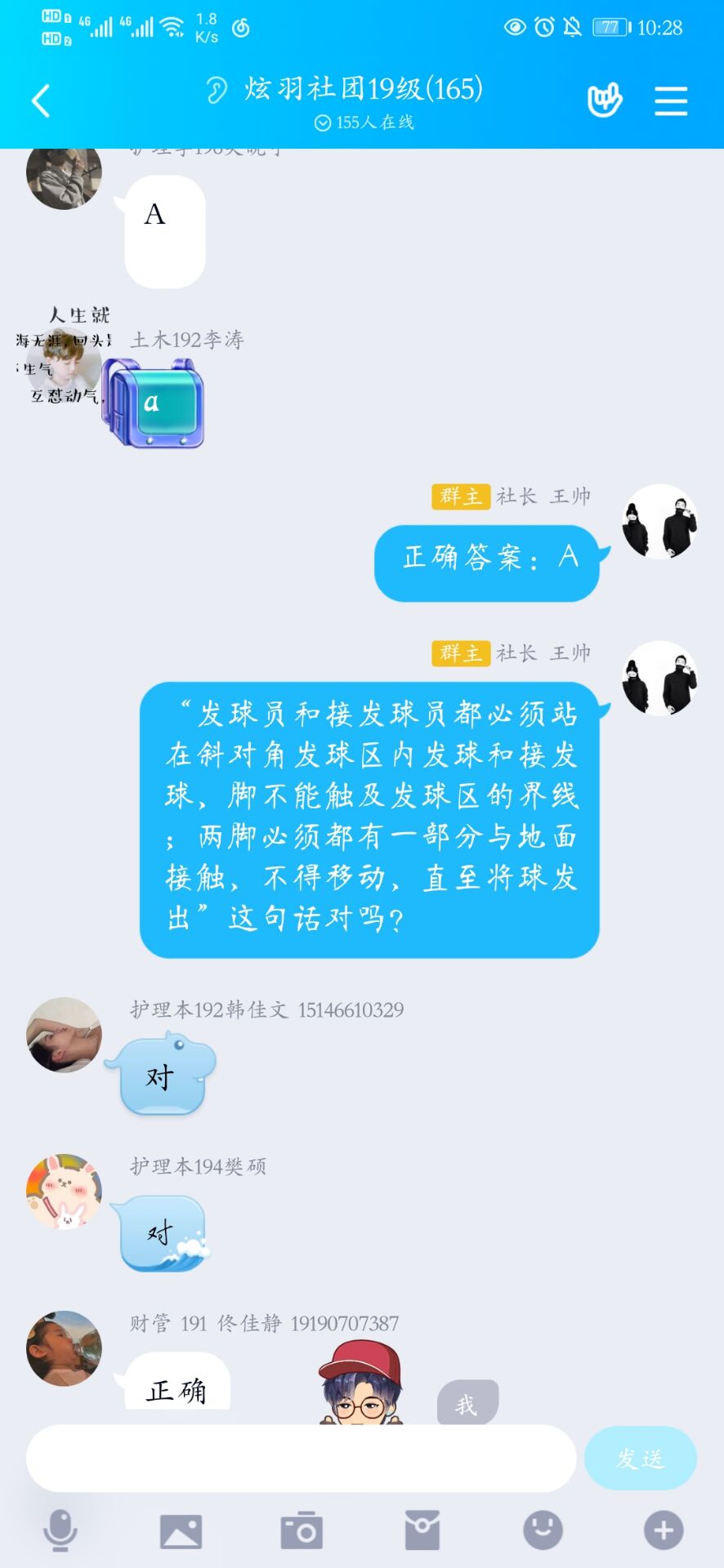This screenshot has height=1568, width=724.
Task: Open the red envelope icon
Action: 422,1530
